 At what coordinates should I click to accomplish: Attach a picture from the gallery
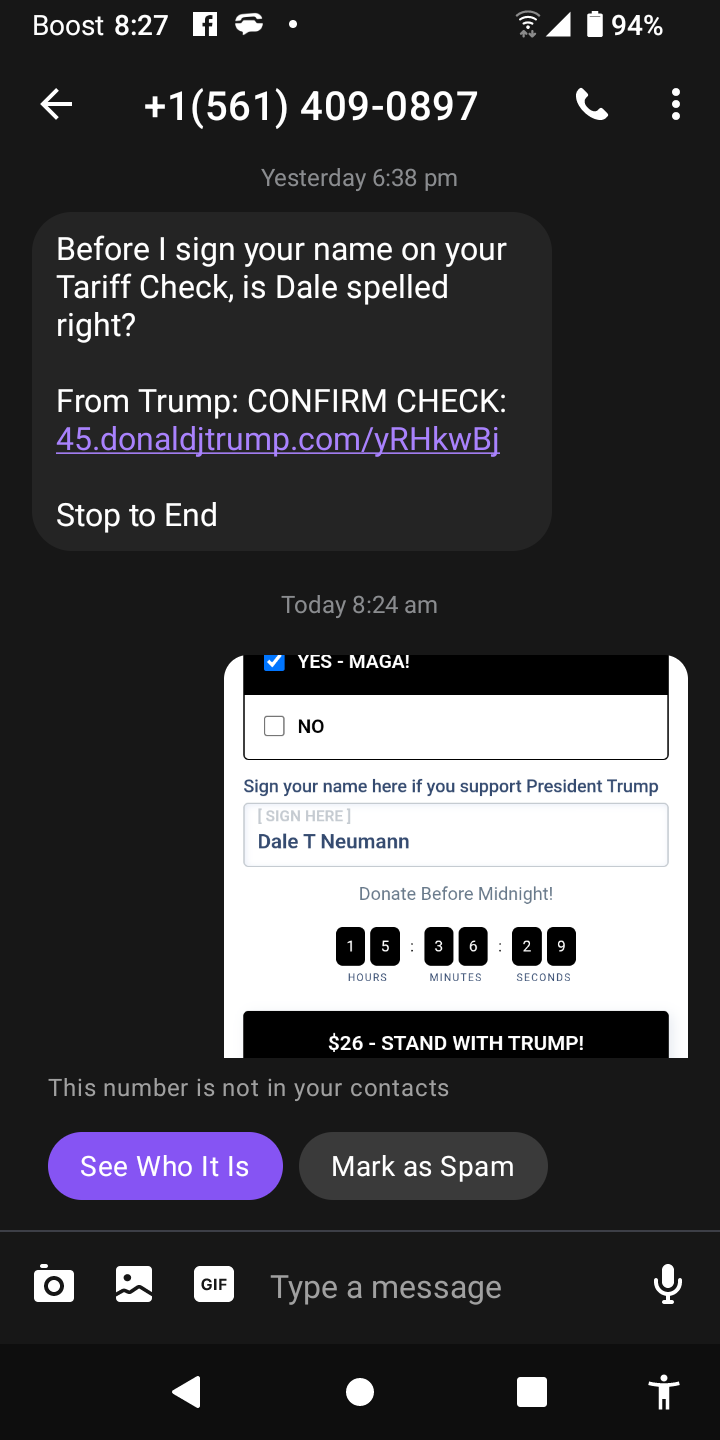tap(134, 1285)
